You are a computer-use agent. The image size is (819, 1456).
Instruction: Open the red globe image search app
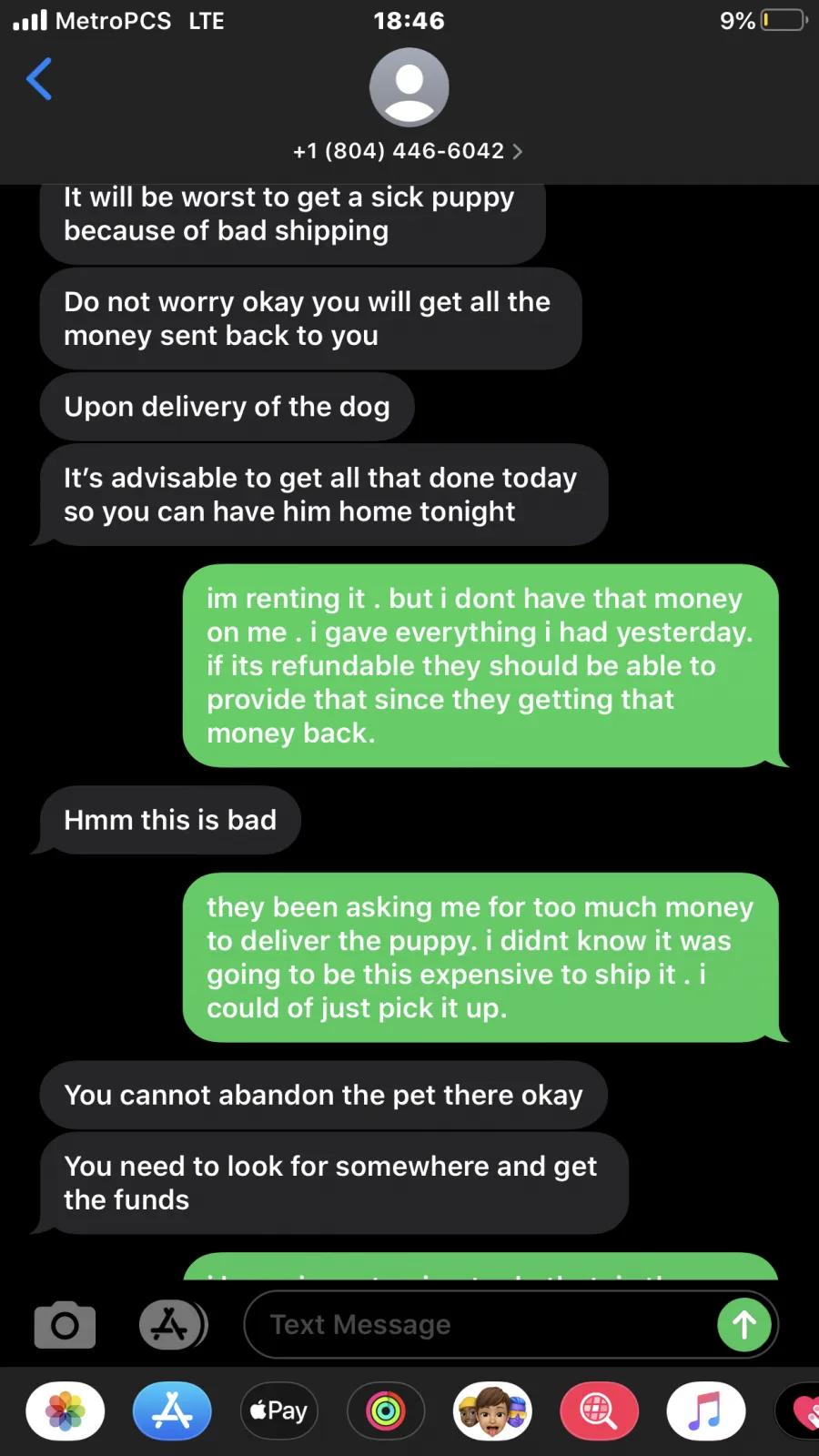point(599,1411)
